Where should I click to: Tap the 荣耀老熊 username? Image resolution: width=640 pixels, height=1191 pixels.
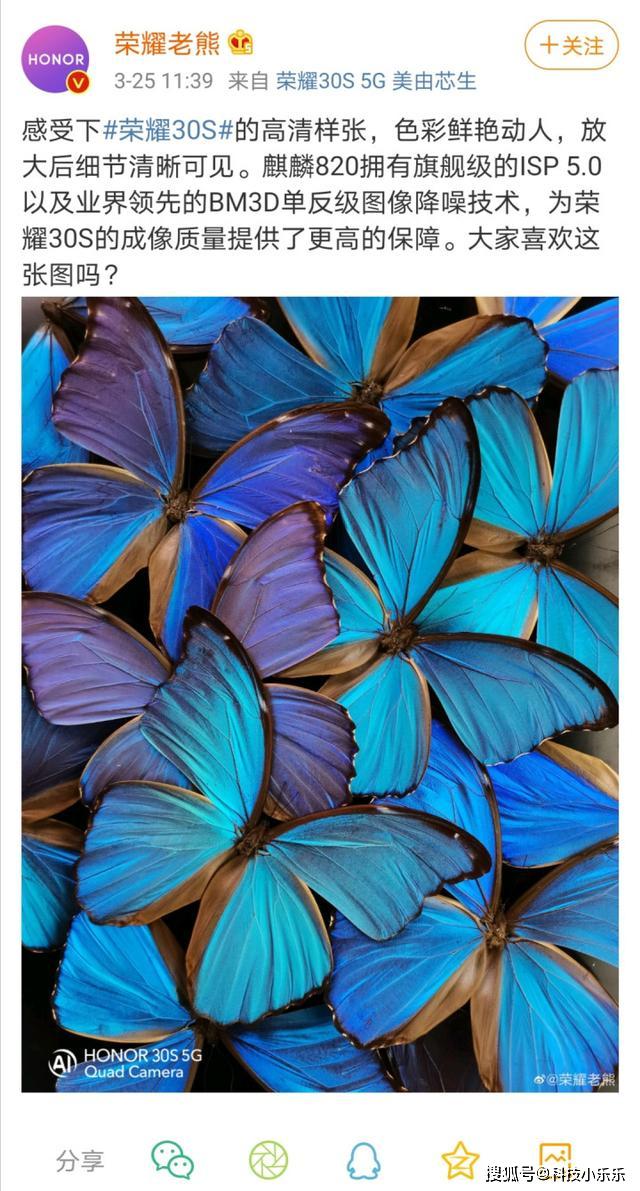[x=167, y=44]
